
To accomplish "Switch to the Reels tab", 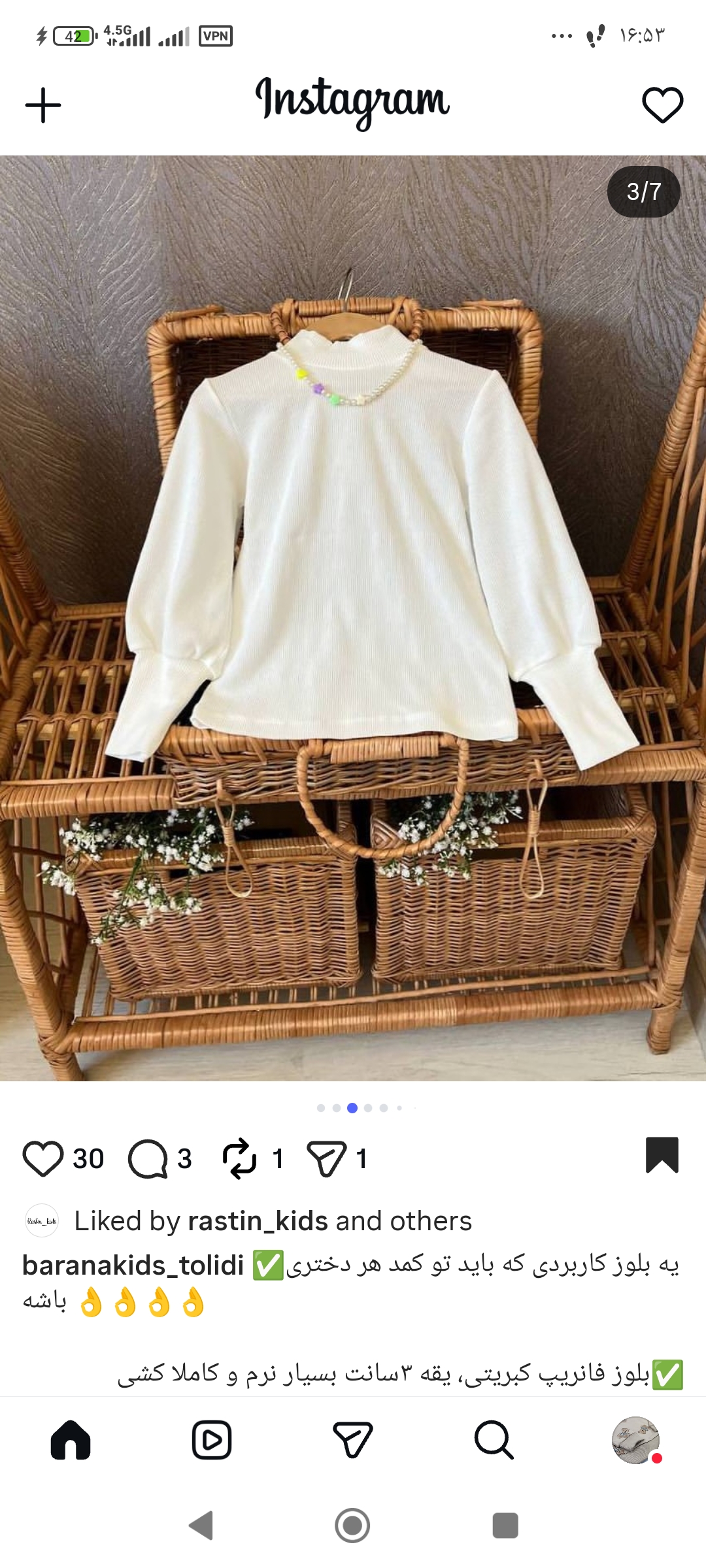I will (212, 1440).
